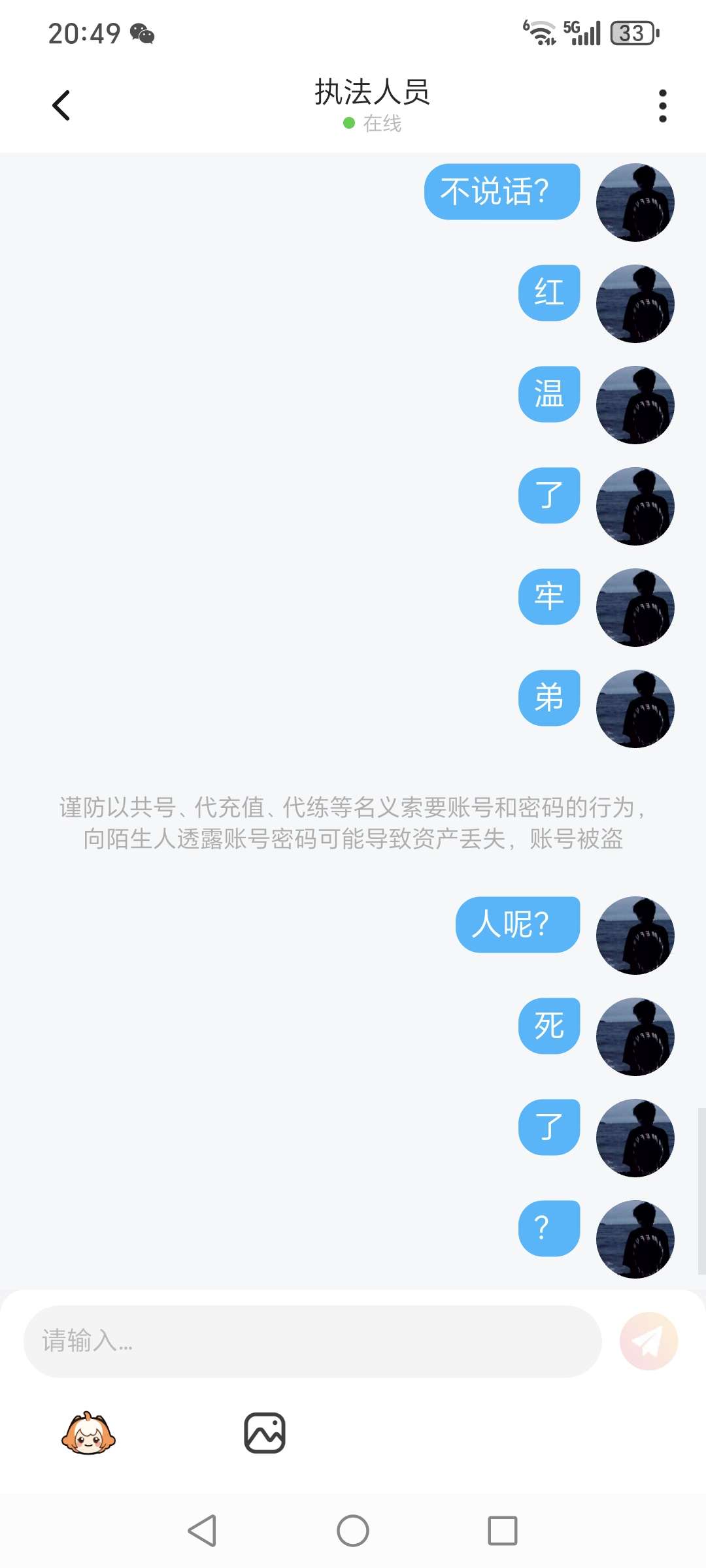The width and height of the screenshot is (706, 1568).
Task: Open the three-dot overflow menu
Action: pyautogui.click(x=662, y=105)
